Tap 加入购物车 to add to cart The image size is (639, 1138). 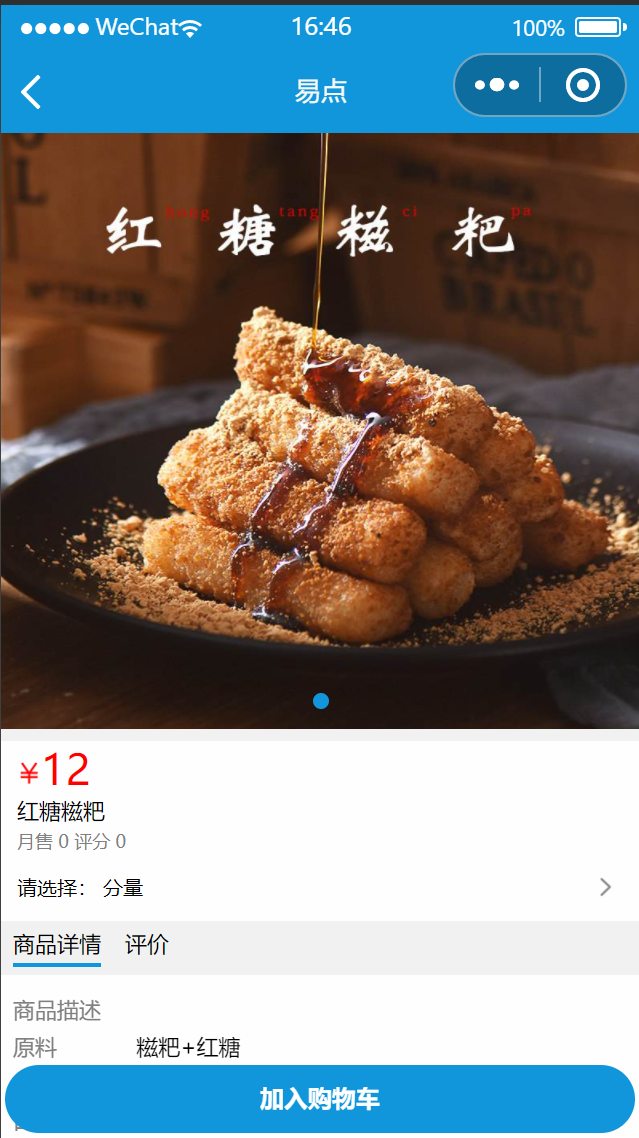click(x=319, y=1099)
